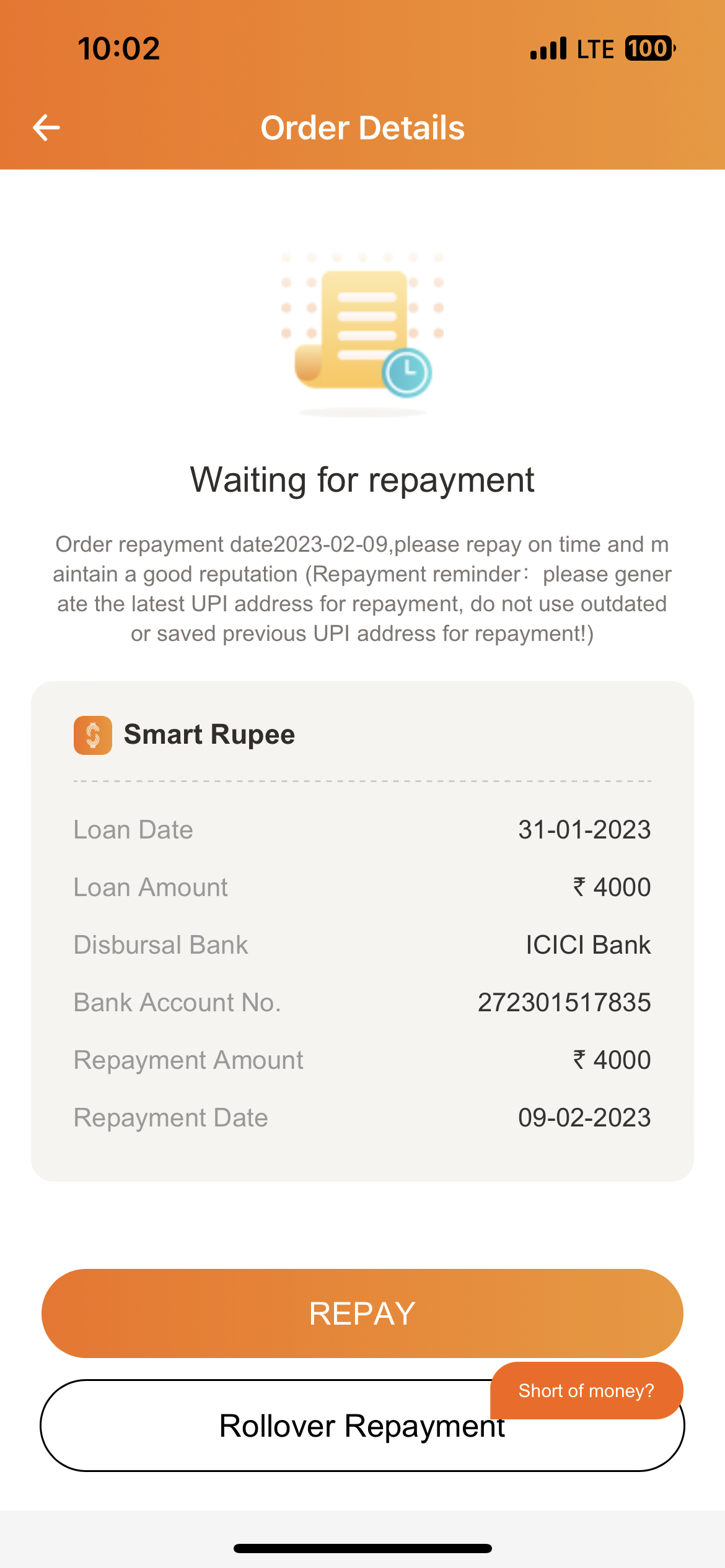Go back from Order Details
Image resolution: width=725 pixels, height=1568 pixels.
point(46,128)
